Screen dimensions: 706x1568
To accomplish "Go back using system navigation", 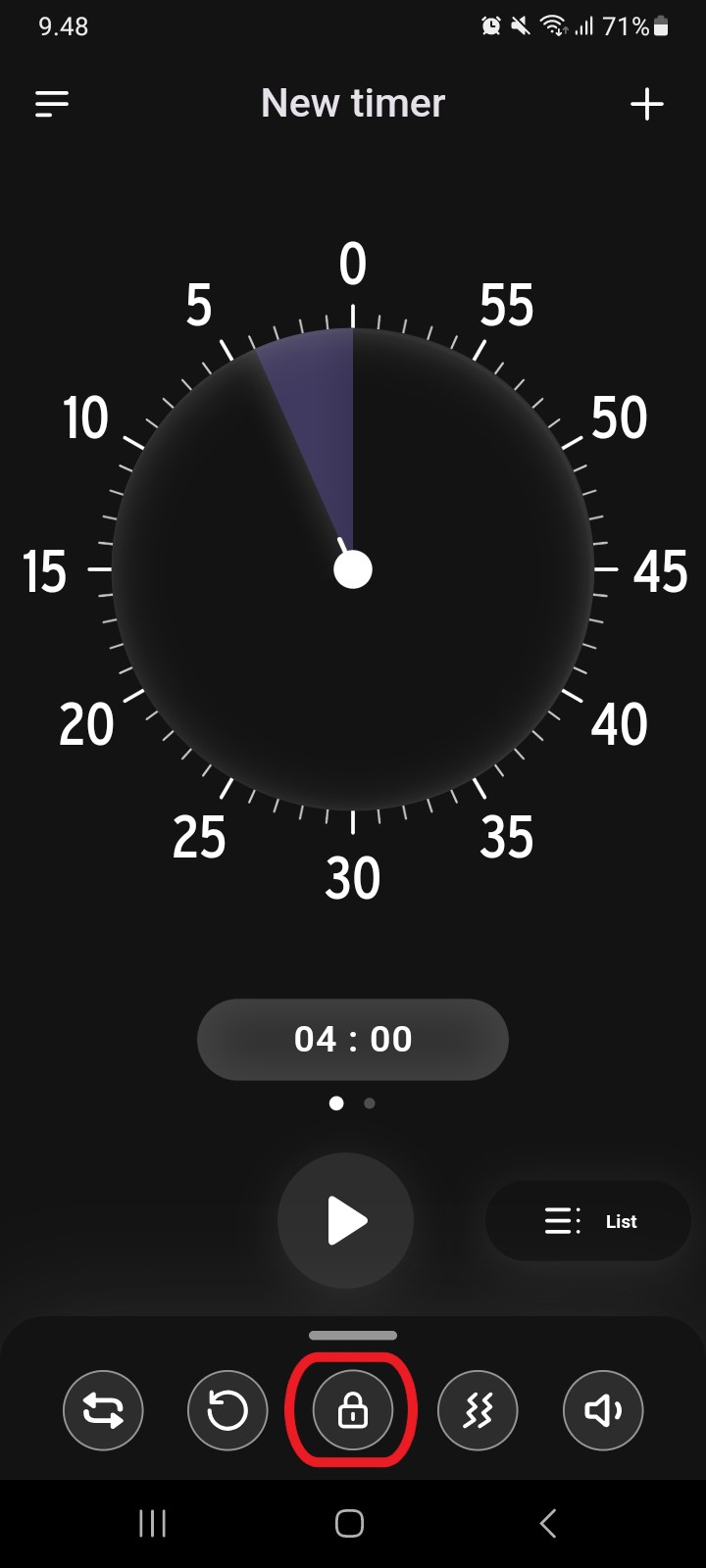I will pyautogui.click(x=548, y=1524).
